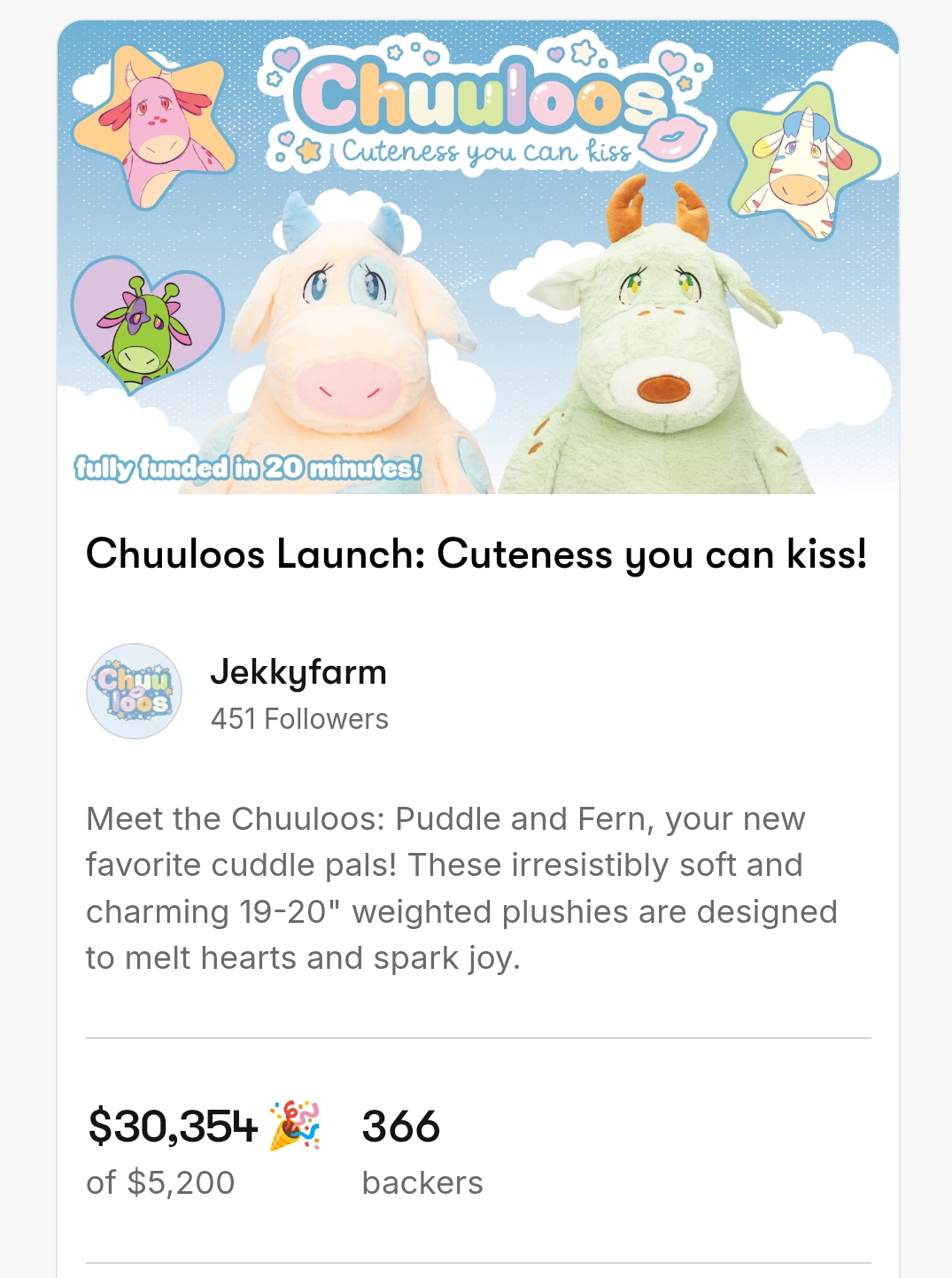Screen dimensions: 952x1278
Task: Open the Chuuloos project banner image
Action: click(x=478, y=257)
